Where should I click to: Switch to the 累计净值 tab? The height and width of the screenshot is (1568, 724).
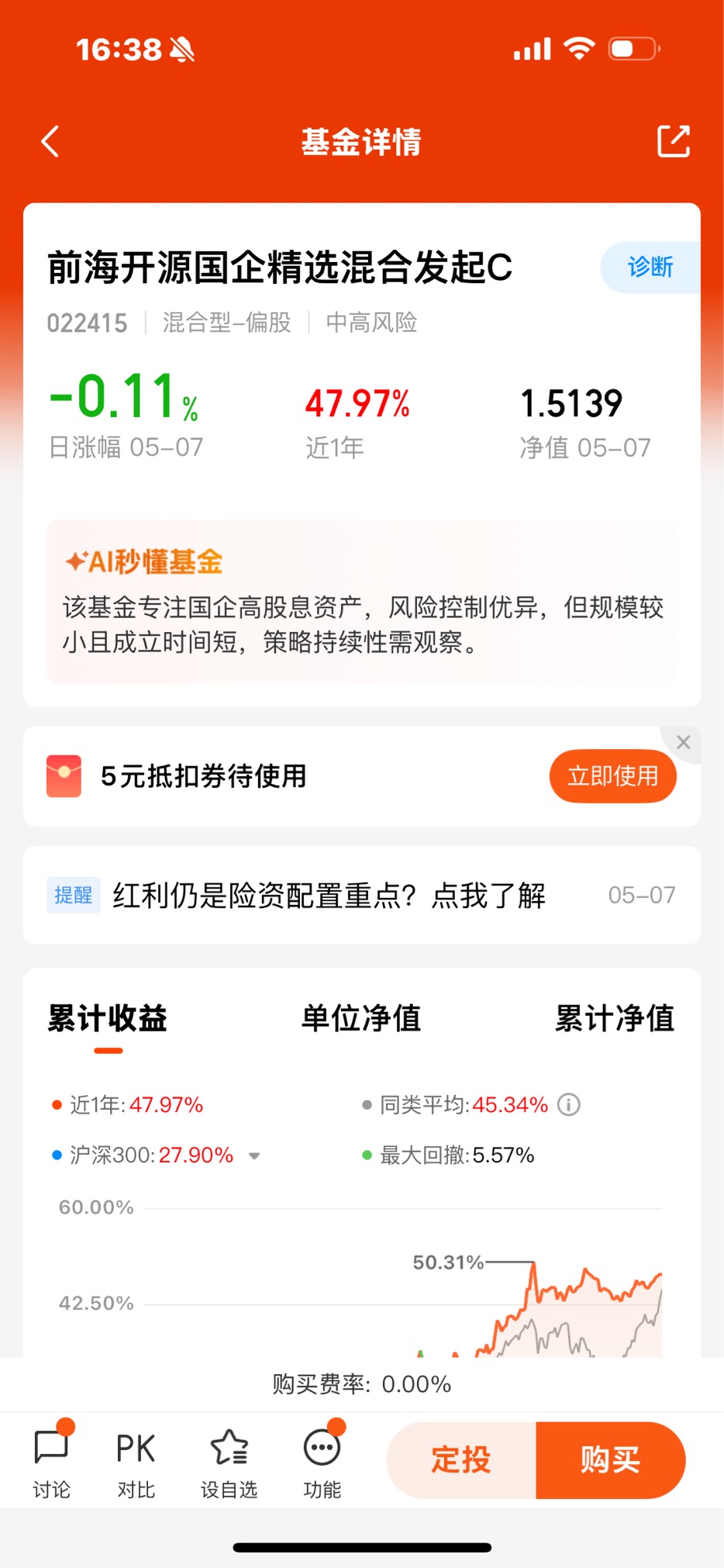[x=615, y=1018]
